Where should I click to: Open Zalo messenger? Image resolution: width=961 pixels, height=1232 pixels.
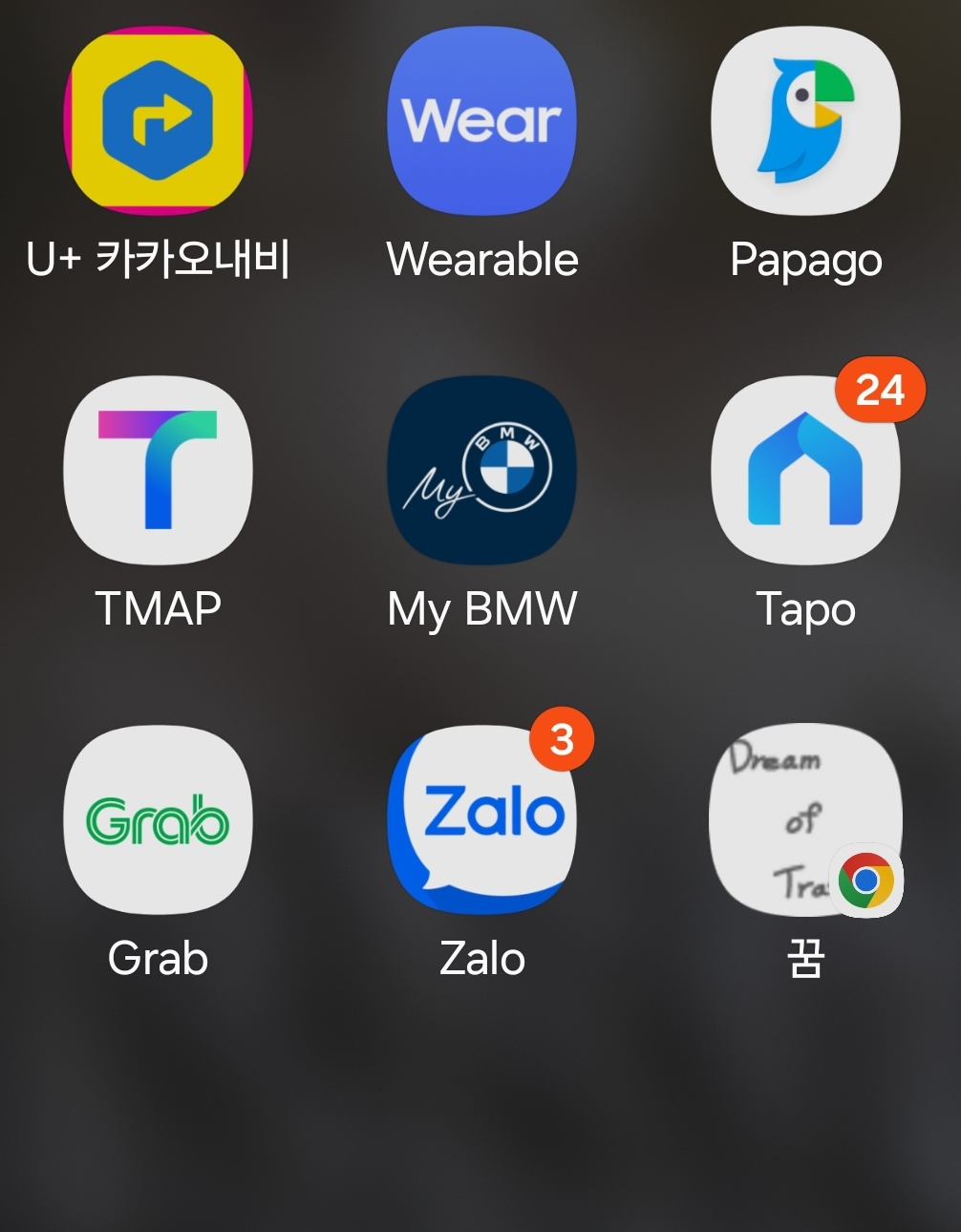481,819
